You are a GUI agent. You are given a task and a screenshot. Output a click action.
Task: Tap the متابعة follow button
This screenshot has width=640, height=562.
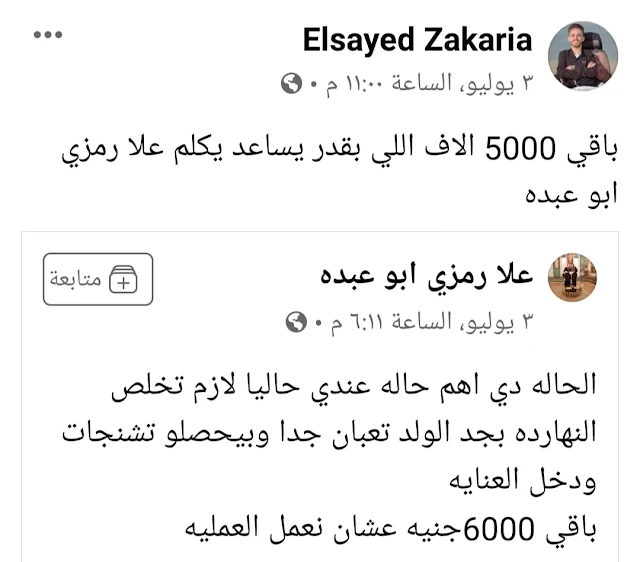[97, 279]
